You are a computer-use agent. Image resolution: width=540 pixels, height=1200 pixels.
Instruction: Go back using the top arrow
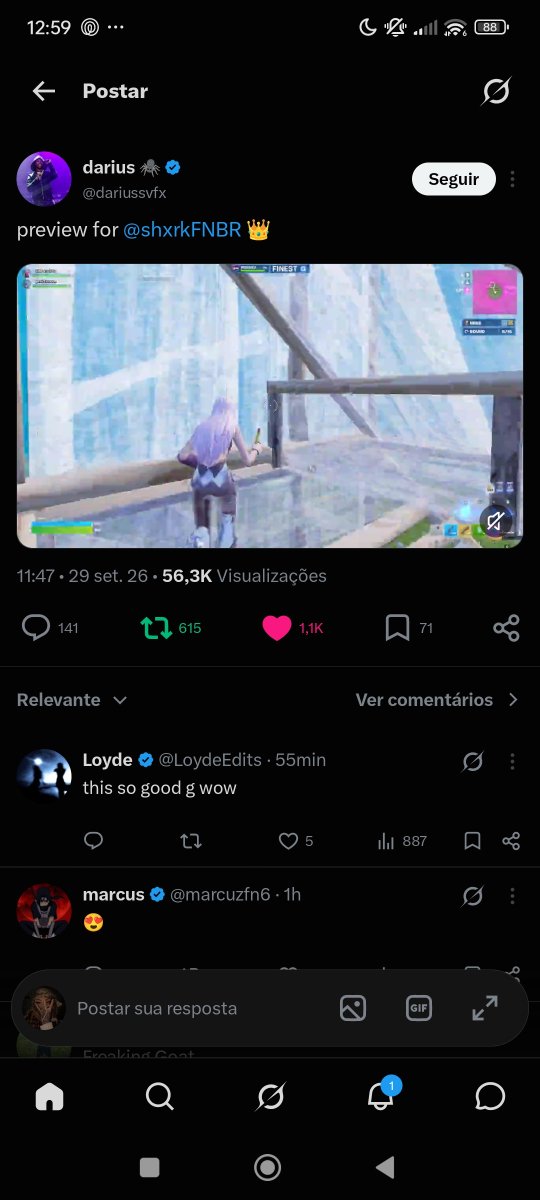(x=44, y=91)
